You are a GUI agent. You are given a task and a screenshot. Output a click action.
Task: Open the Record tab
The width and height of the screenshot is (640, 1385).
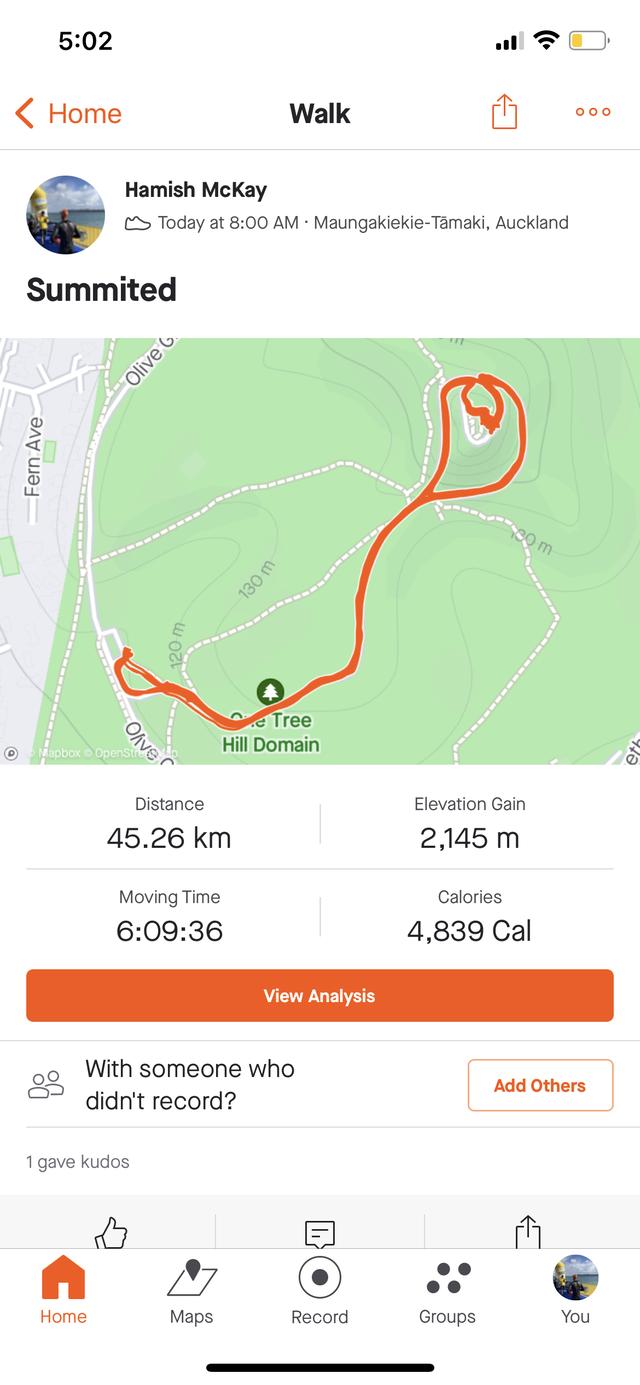(x=320, y=1290)
